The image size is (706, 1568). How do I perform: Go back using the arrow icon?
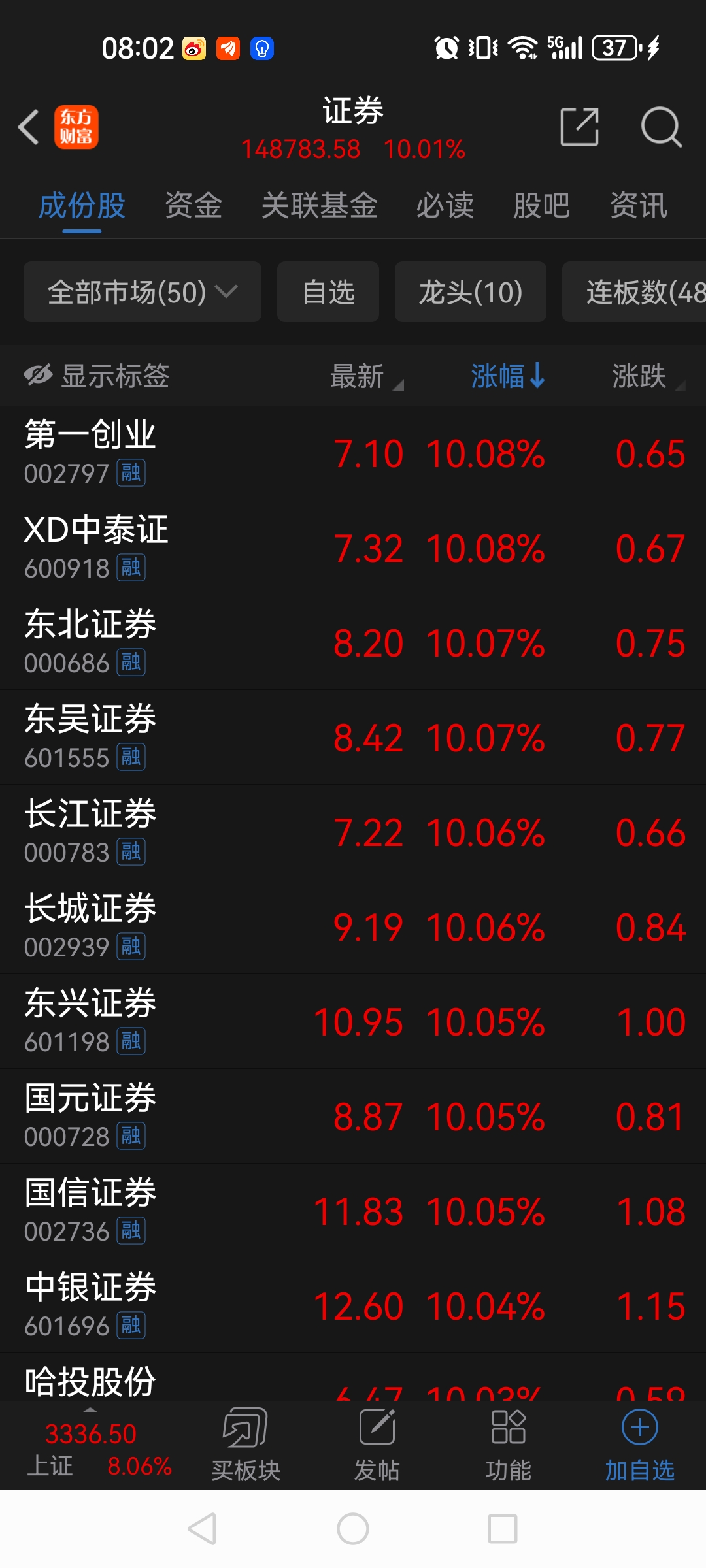tap(28, 128)
